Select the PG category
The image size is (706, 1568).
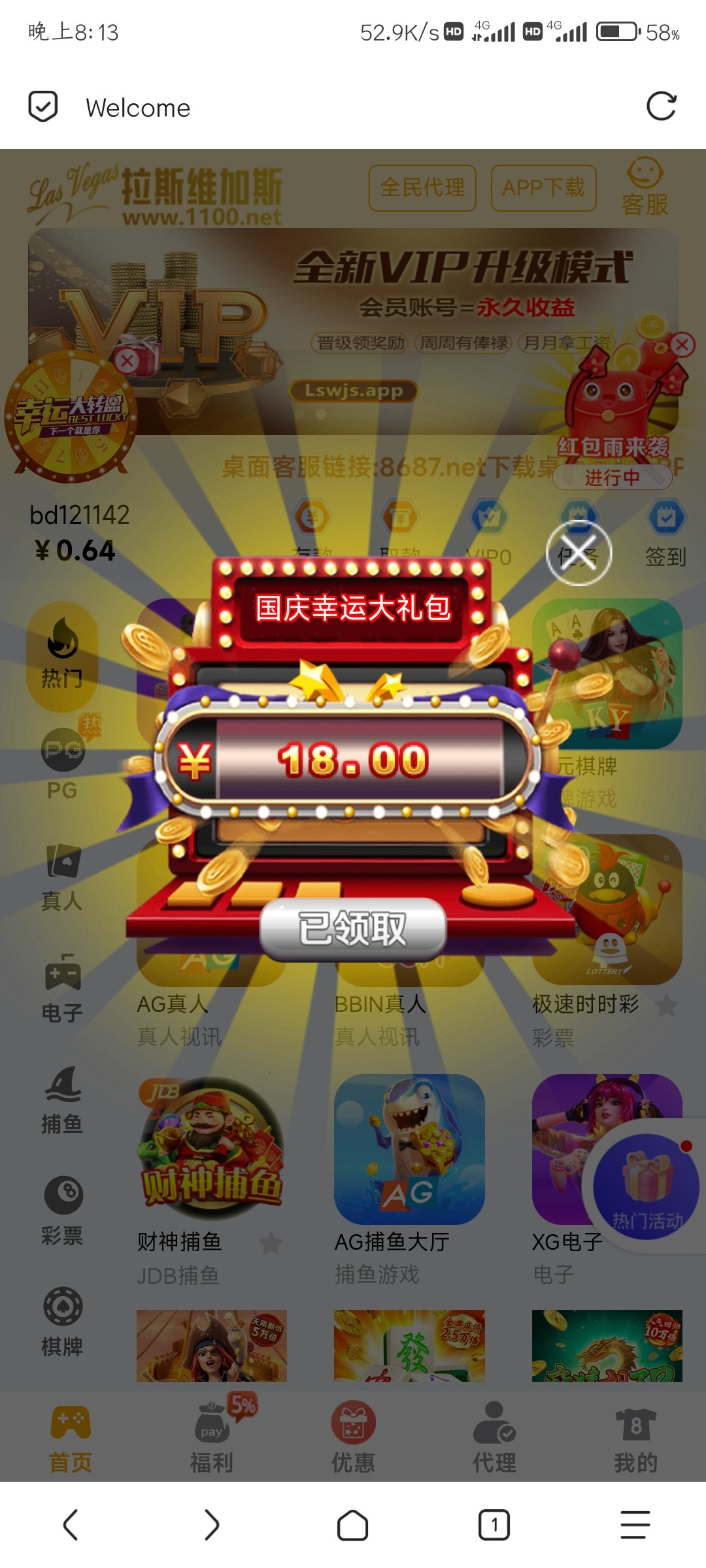point(62,764)
